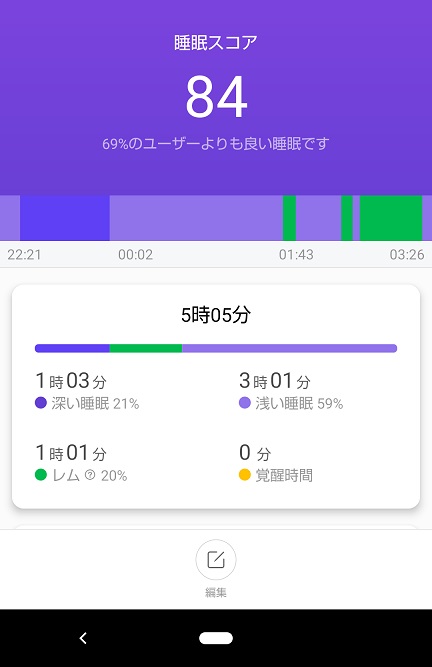Open the レム help question-mark icon
This screenshot has height=667, width=432.
pos(90,475)
